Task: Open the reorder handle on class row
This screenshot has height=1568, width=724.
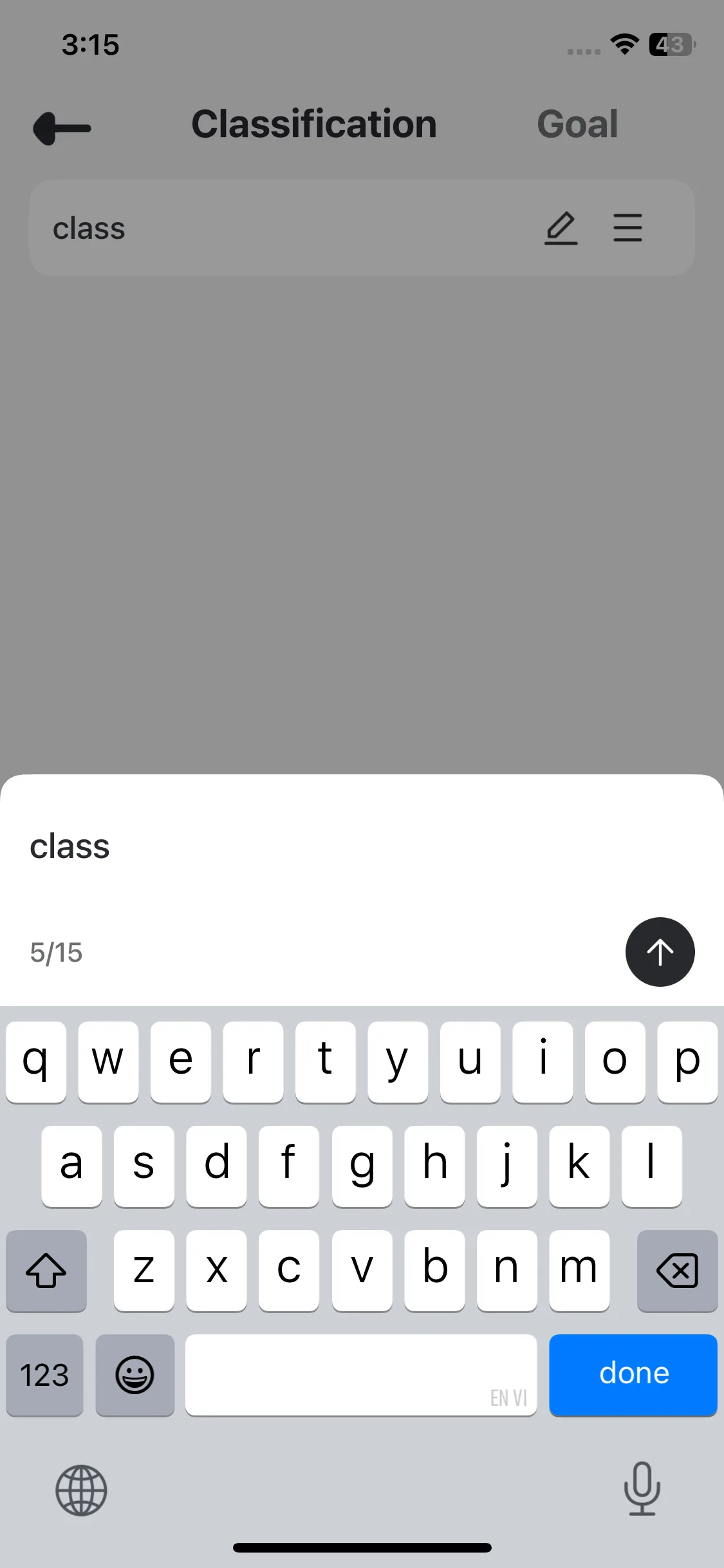Action: [627, 228]
